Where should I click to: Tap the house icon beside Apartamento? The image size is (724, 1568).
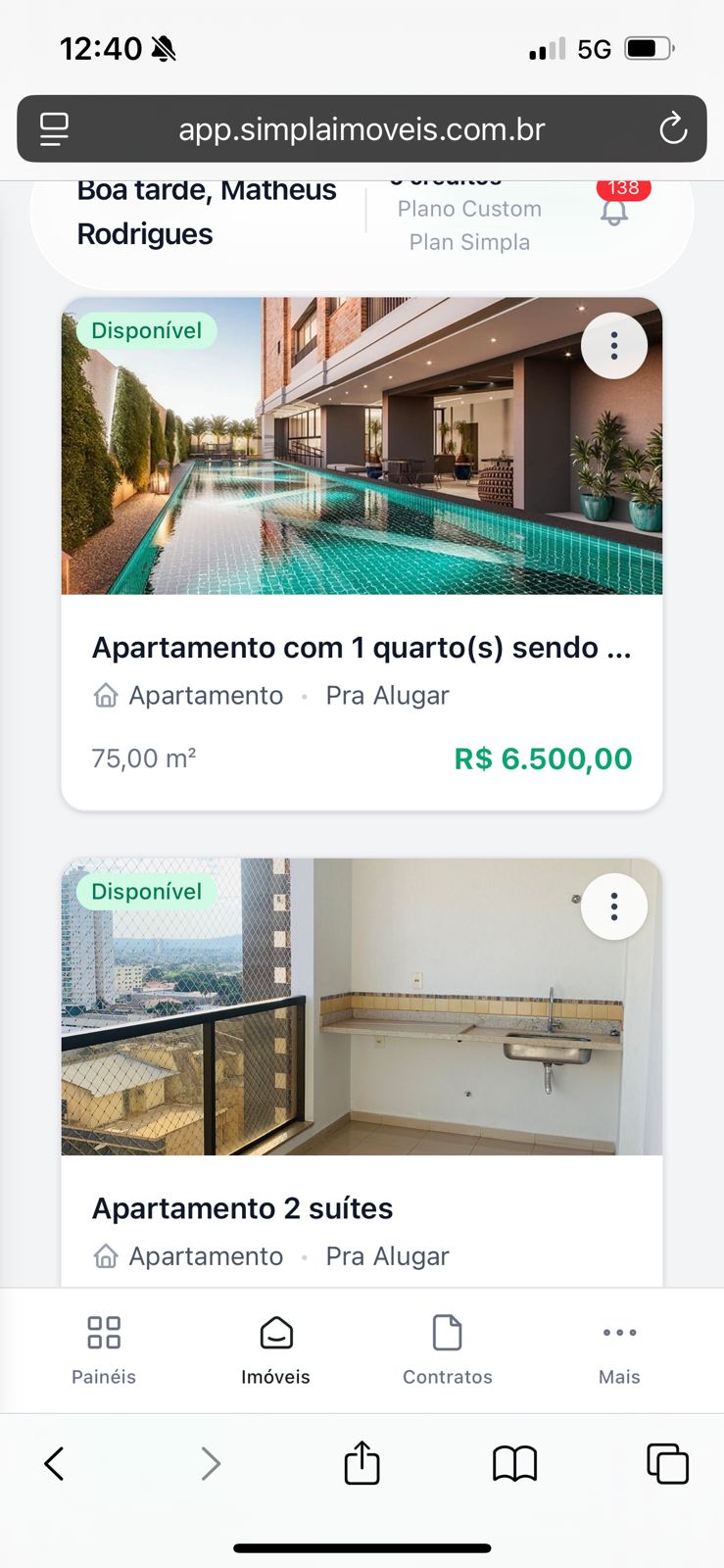[105, 695]
